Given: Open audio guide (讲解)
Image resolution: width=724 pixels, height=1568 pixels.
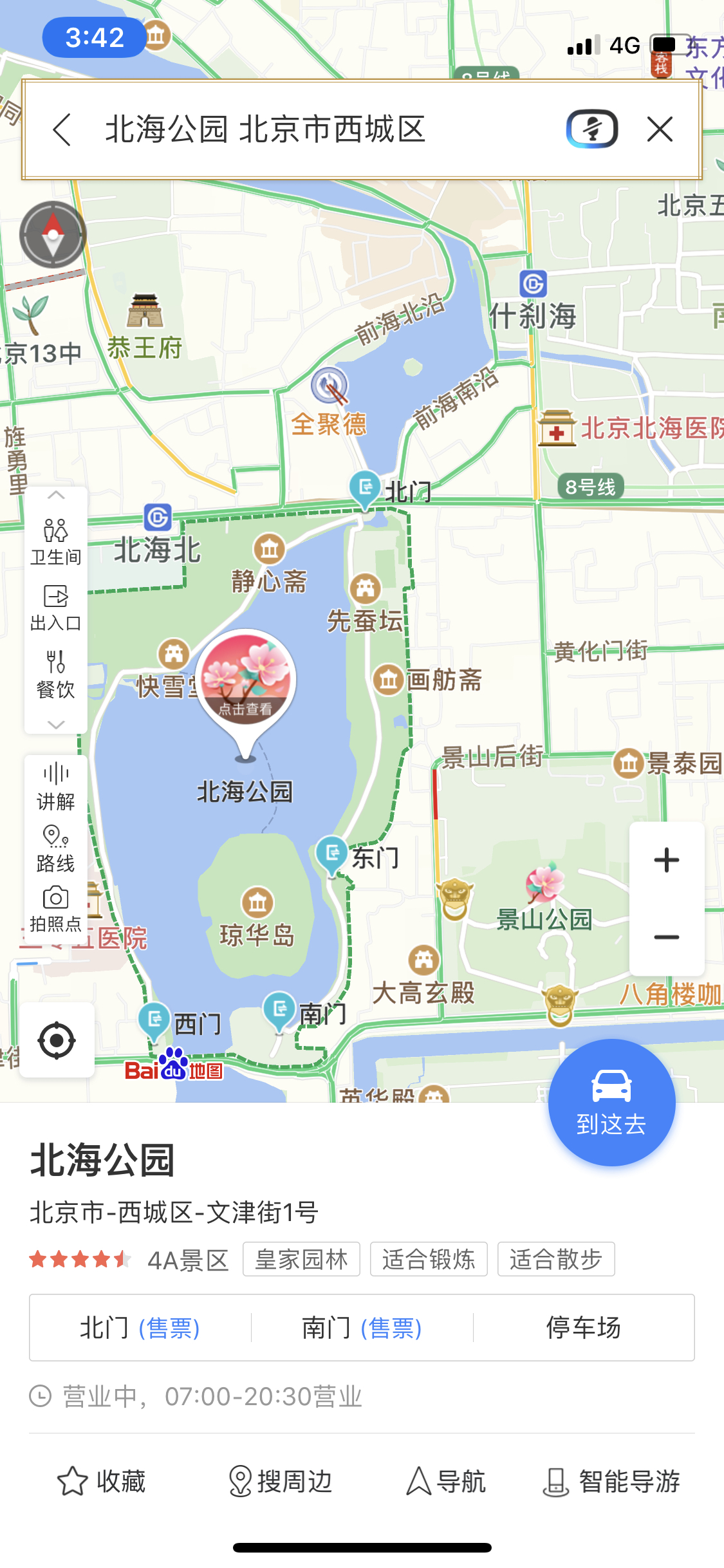Looking at the screenshot, I should 56,786.
